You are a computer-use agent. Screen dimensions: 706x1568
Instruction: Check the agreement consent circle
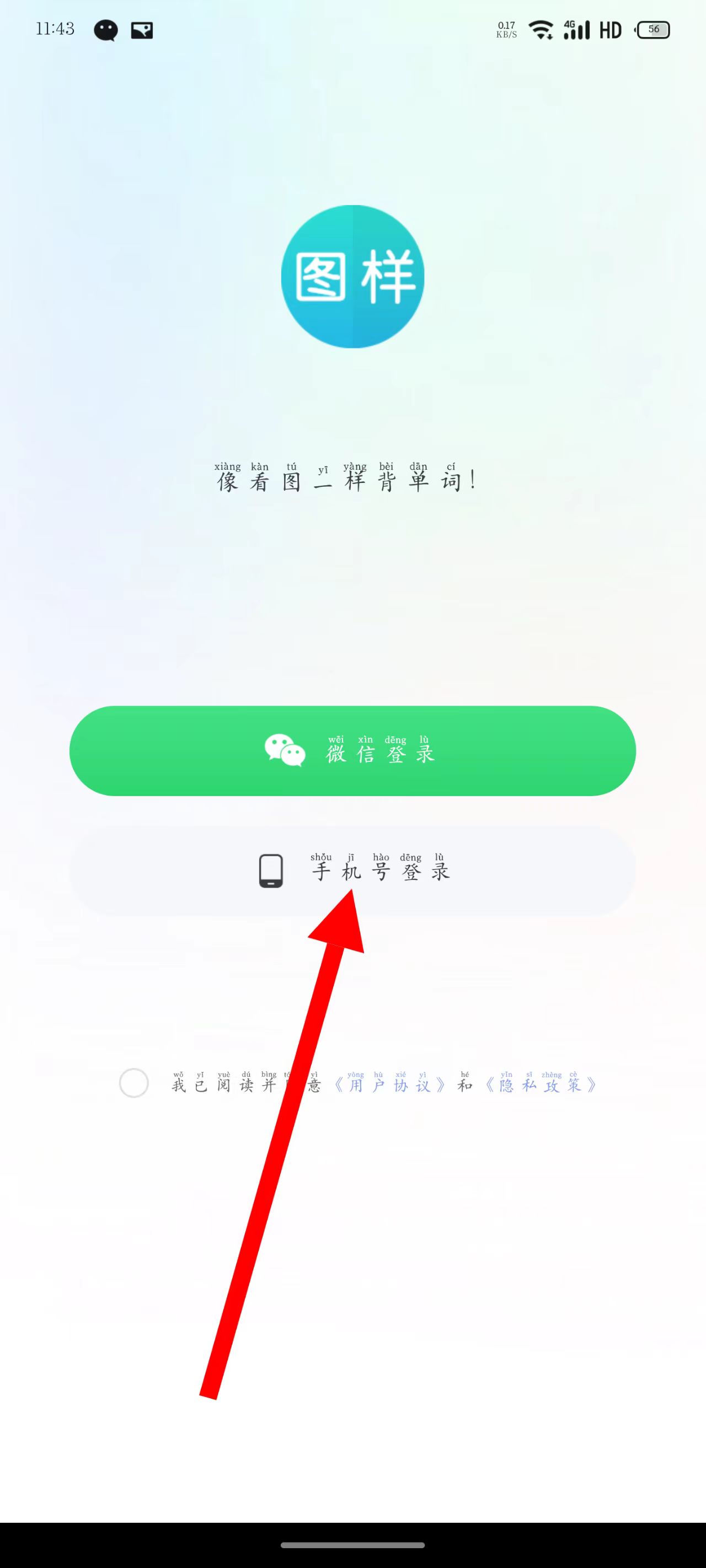134,1083
